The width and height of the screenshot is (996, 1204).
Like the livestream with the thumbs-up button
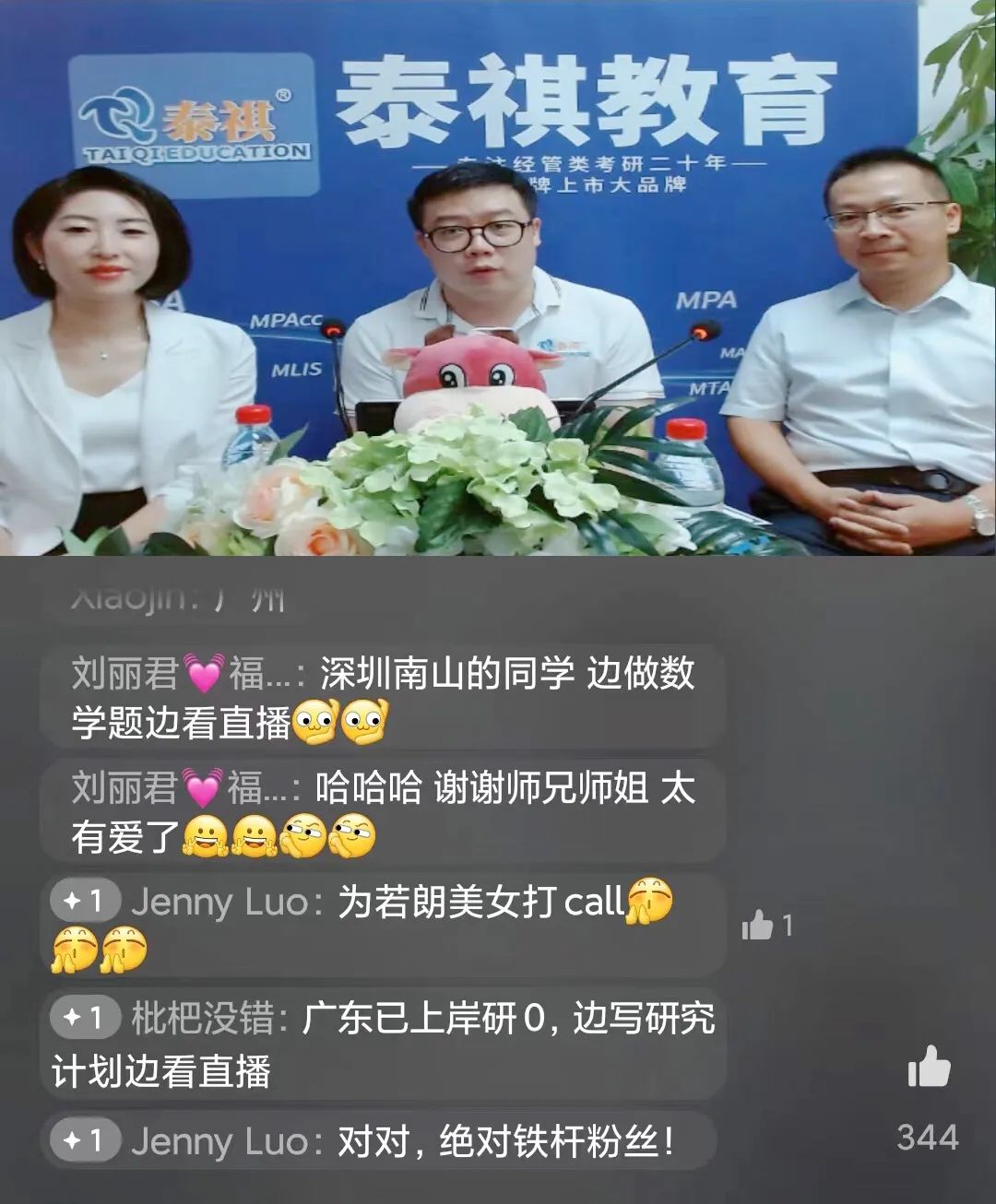pyautogui.click(x=929, y=1068)
